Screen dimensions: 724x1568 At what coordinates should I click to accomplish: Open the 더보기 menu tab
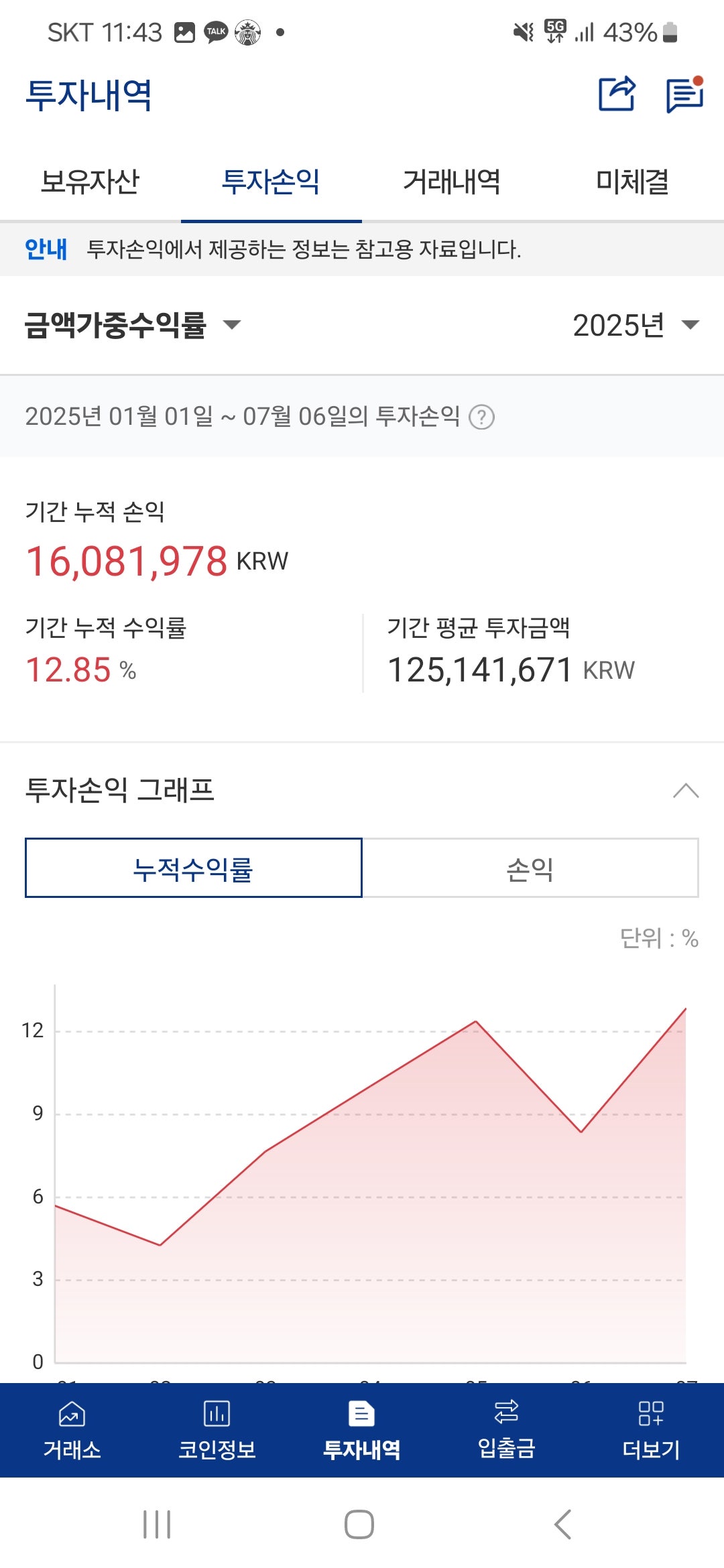652,1430
